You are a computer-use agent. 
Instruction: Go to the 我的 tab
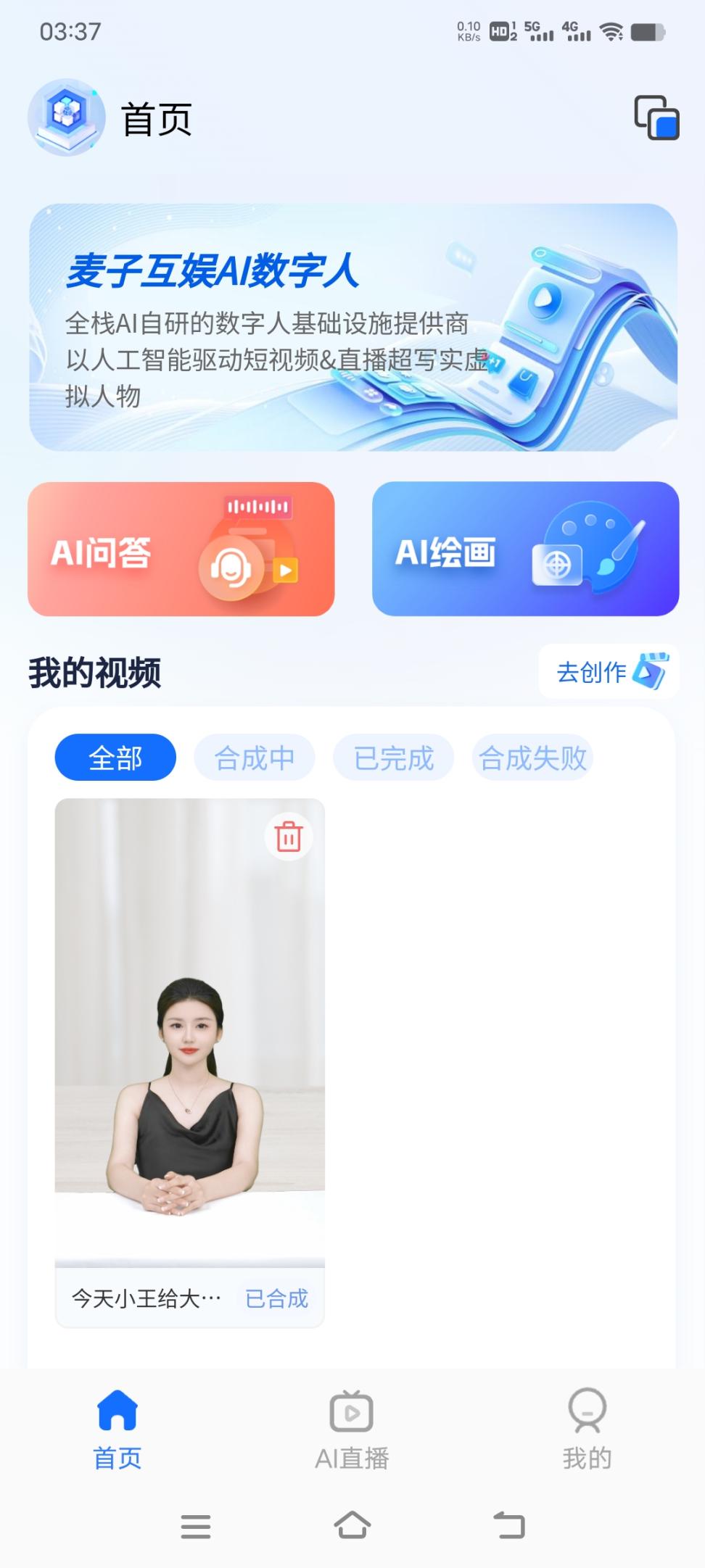click(587, 1430)
